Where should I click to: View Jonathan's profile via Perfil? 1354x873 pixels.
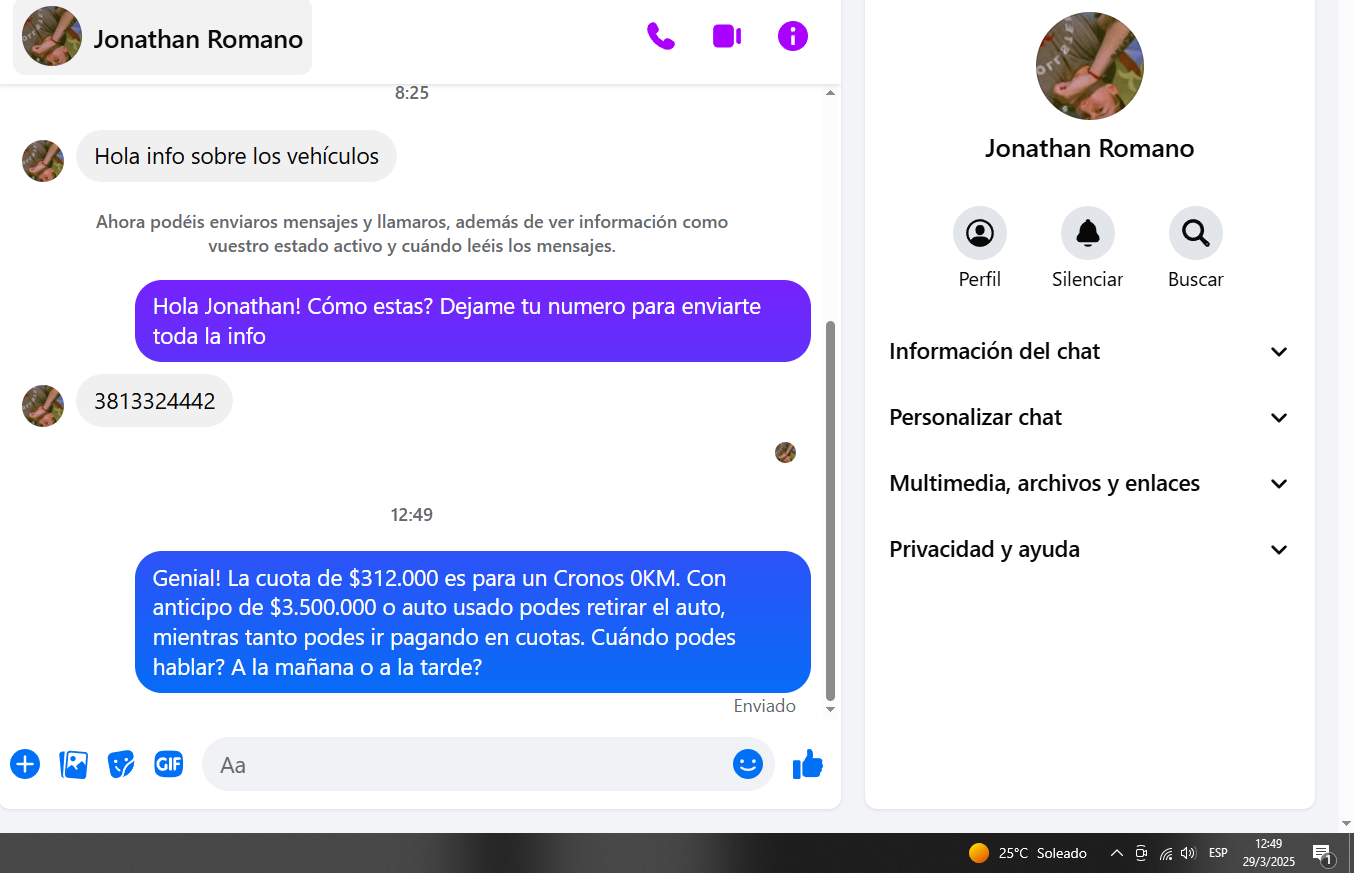[x=979, y=234]
